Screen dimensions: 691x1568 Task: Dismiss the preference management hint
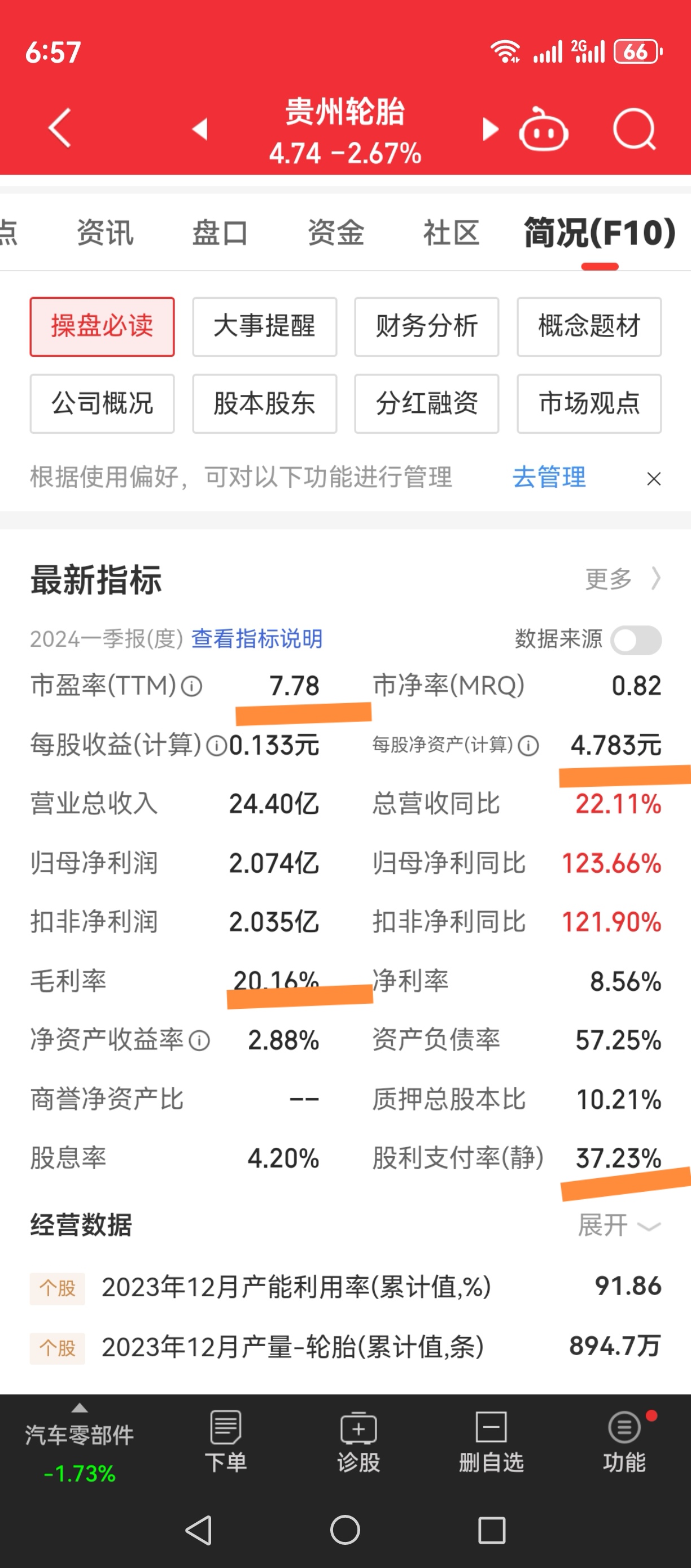654,478
